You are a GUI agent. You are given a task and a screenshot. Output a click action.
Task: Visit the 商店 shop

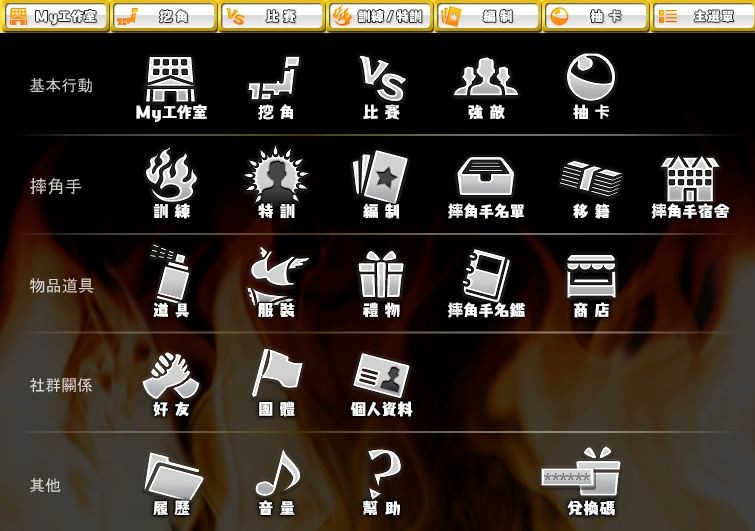point(591,283)
